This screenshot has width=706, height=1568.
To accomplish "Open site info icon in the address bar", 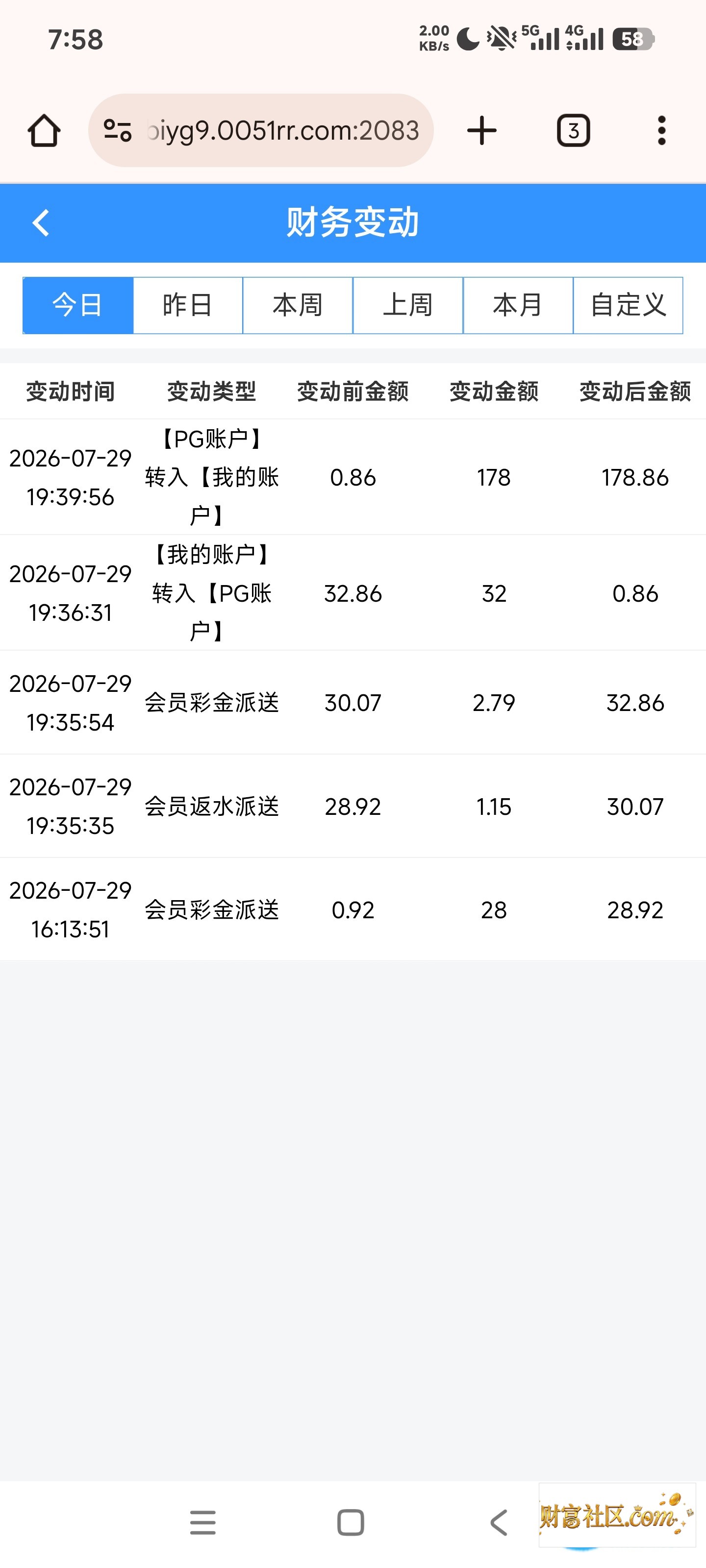I will 118,130.
